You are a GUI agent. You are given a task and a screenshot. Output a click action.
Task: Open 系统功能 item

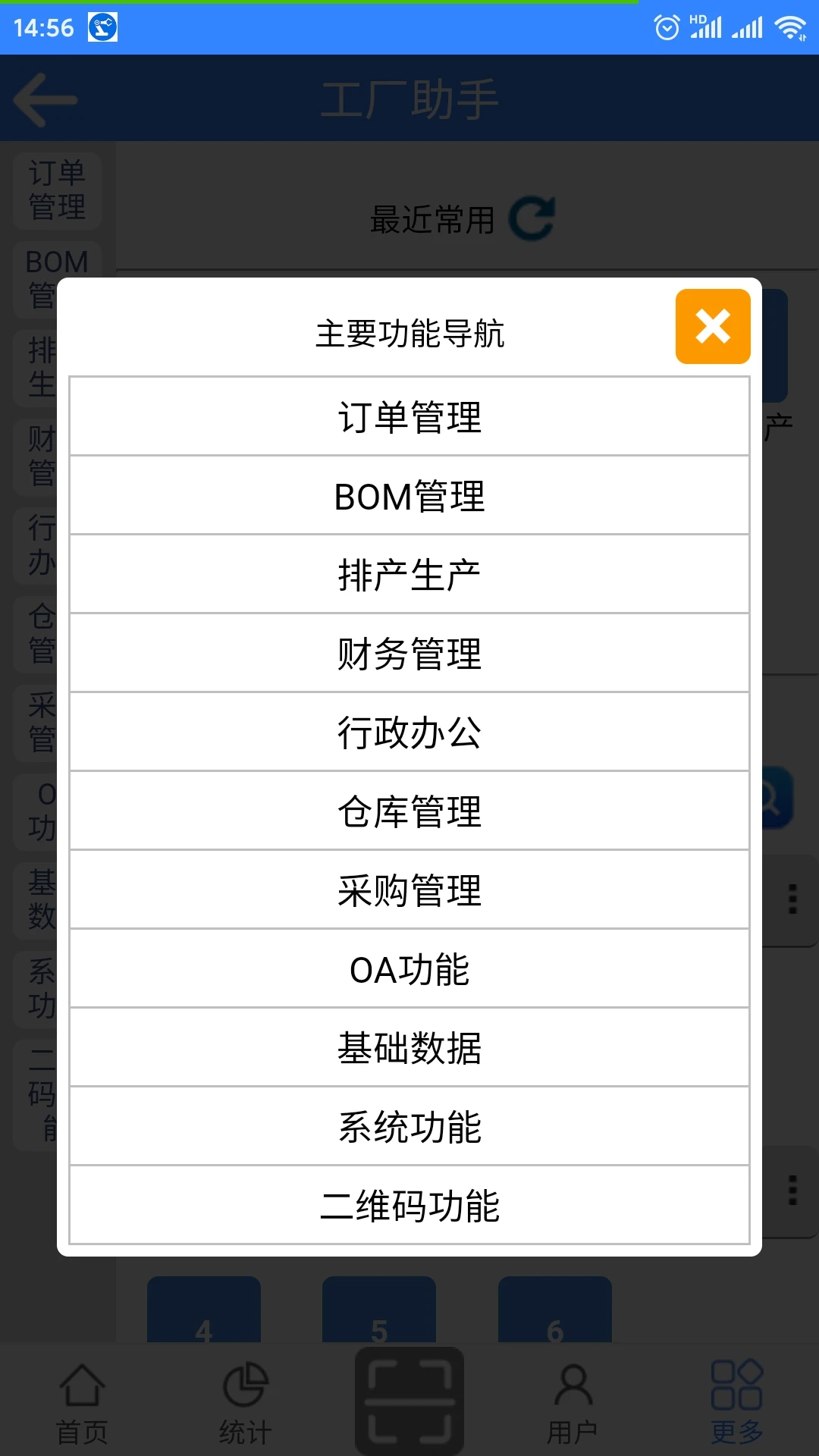409,1125
